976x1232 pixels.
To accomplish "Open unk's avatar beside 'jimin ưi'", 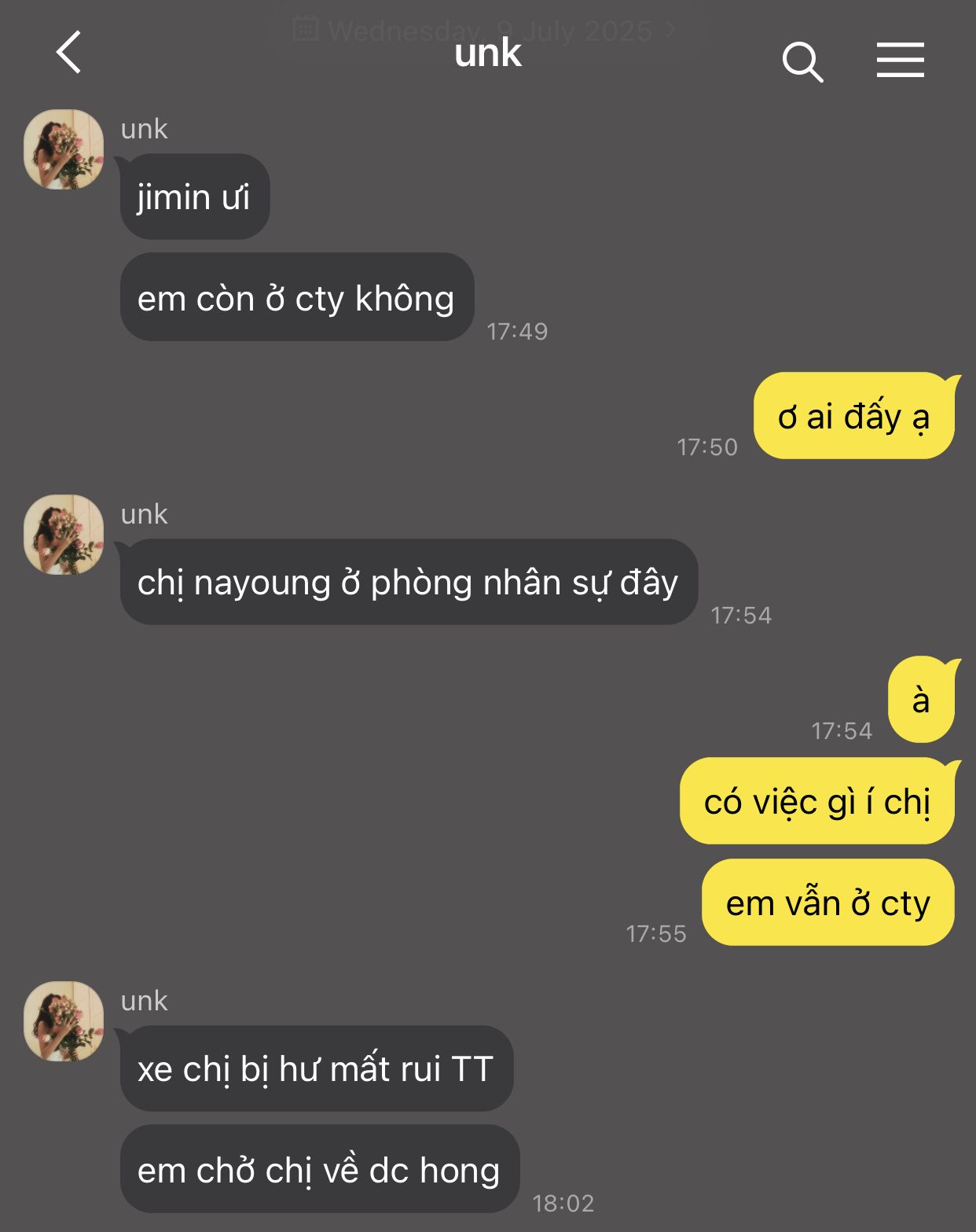I will (x=64, y=149).
